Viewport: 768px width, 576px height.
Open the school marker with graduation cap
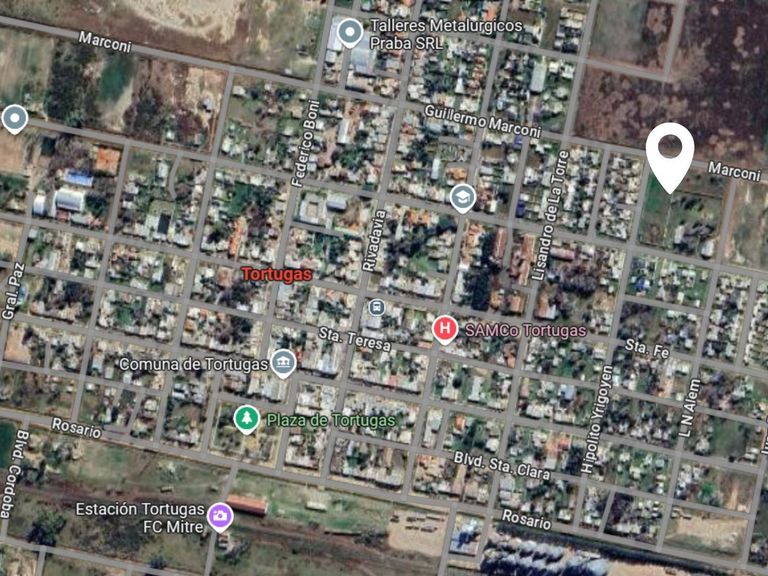pos(461,197)
